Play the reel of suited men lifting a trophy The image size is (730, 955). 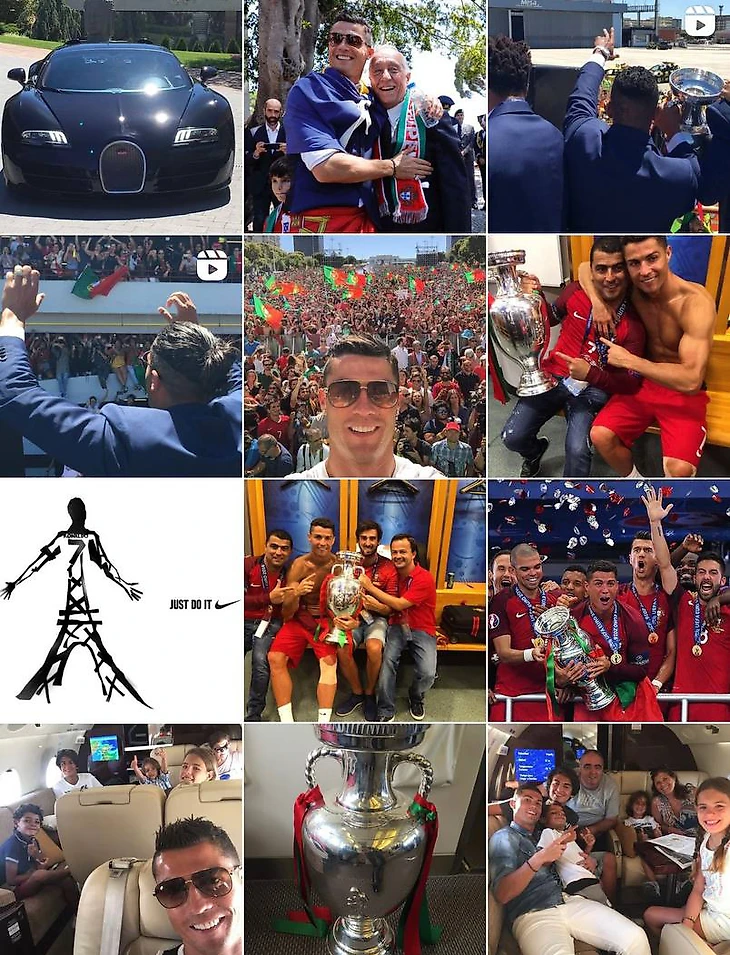[608, 115]
